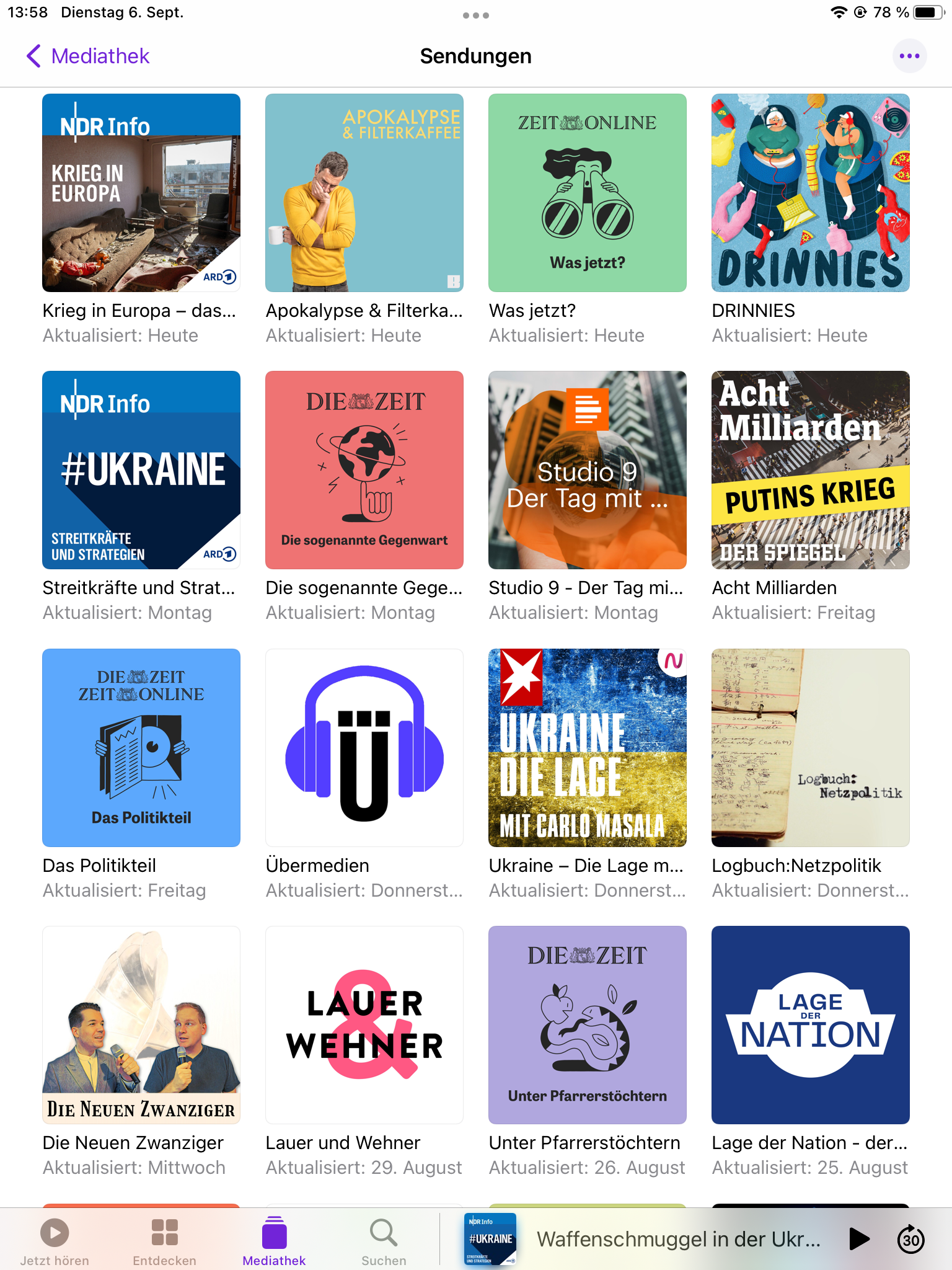Open Studio 9 - Der Tag mit
This screenshot has width=952, height=1270.
coord(588,470)
